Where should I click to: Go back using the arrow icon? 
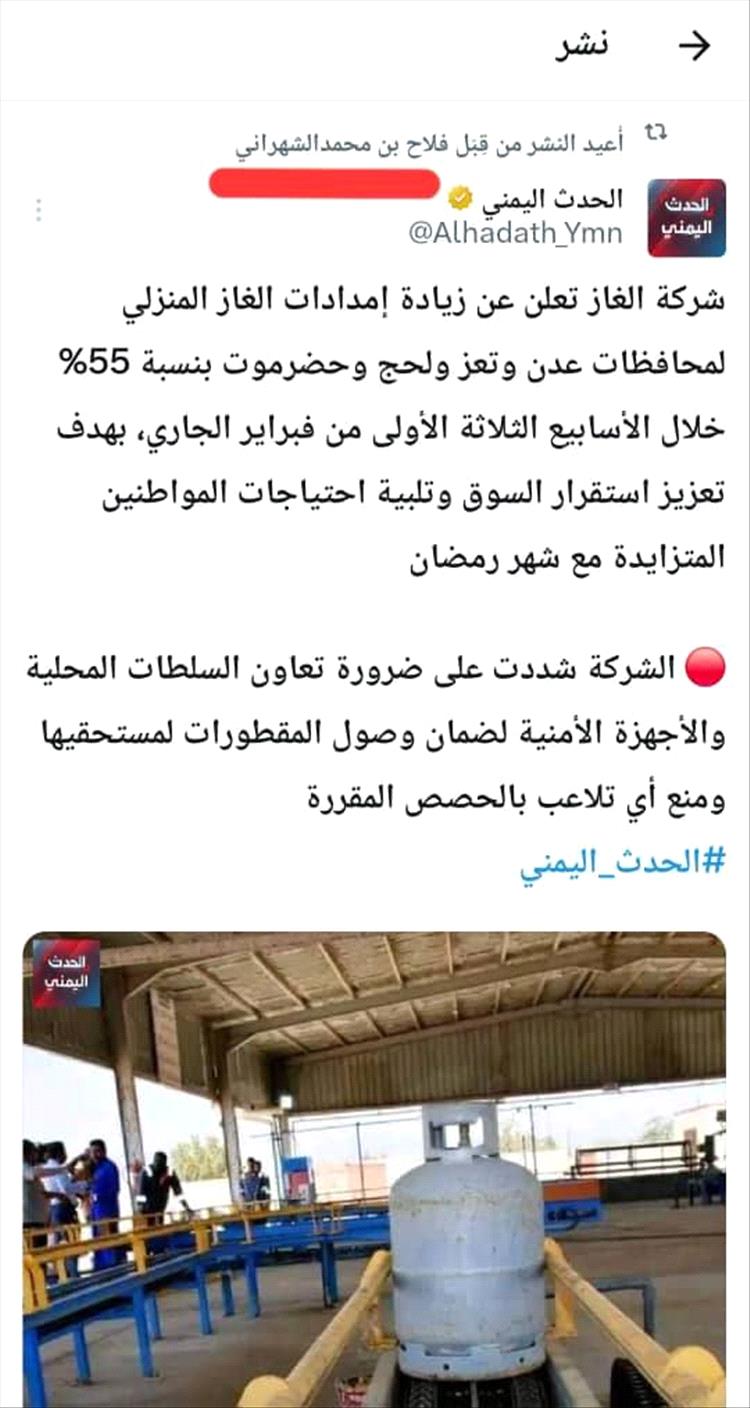coord(693,46)
